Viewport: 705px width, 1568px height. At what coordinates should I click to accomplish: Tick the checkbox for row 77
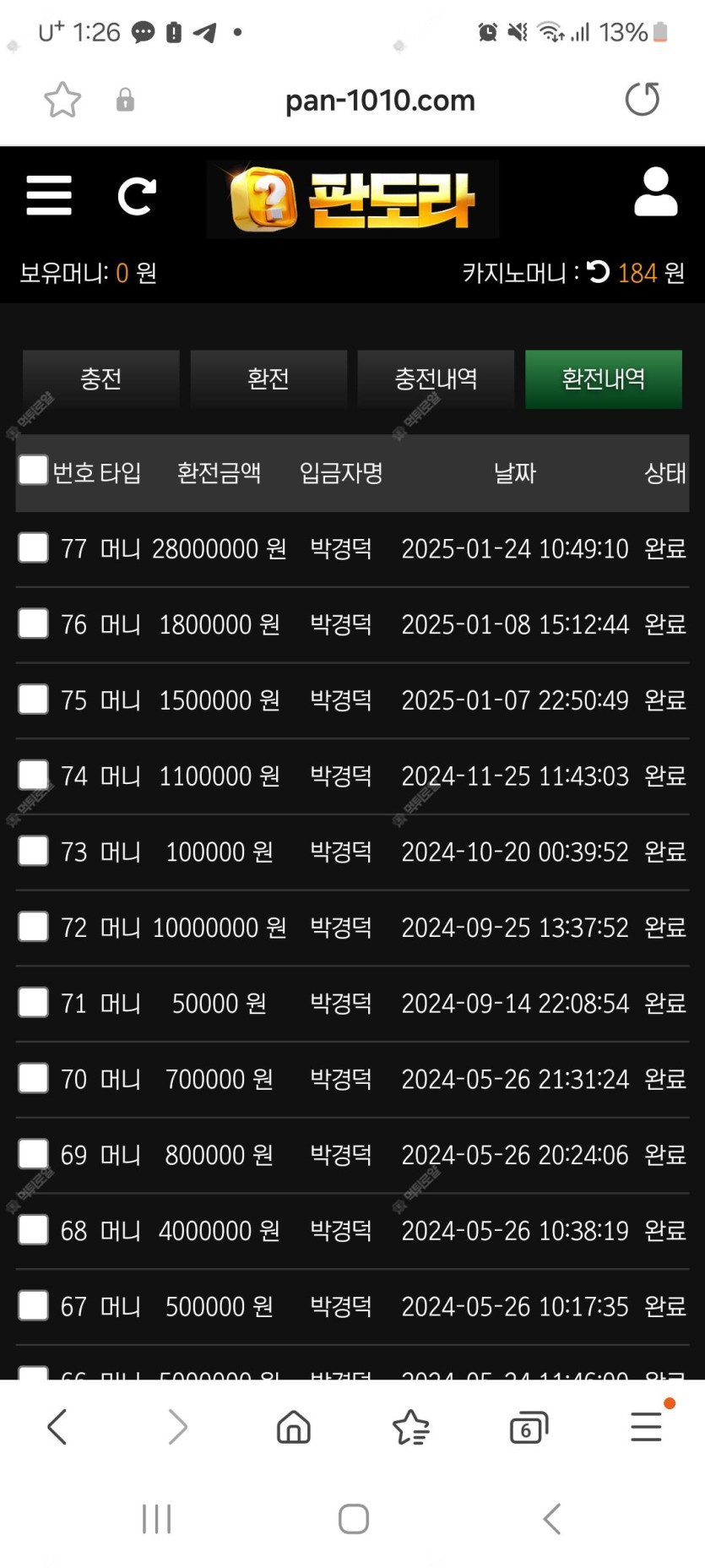pyautogui.click(x=34, y=547)
